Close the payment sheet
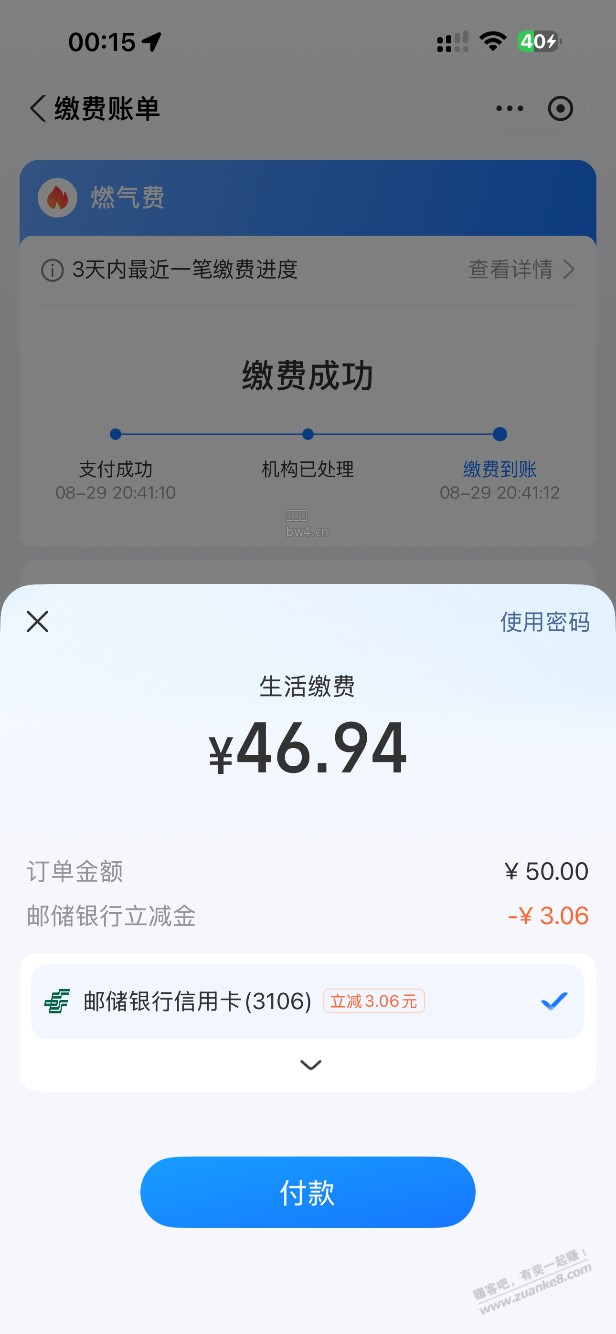This screenshot has height=1334, width=616. 37,622
